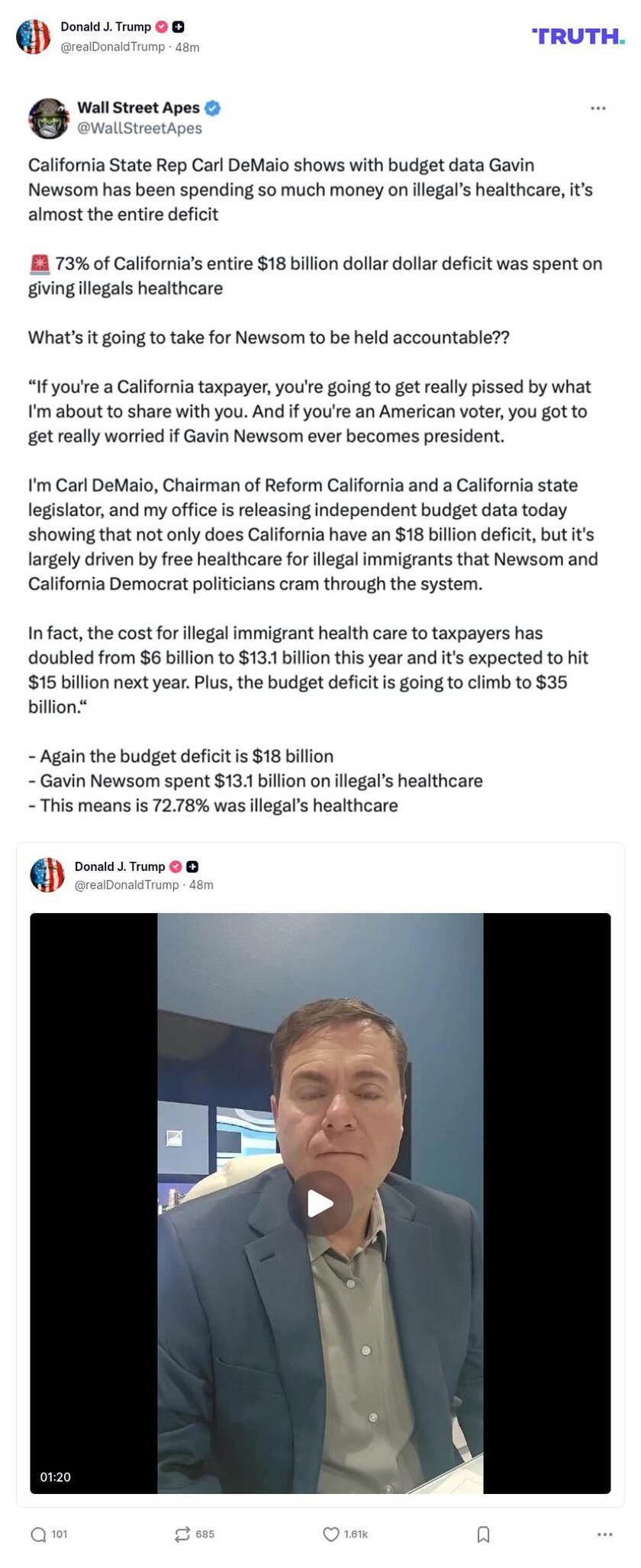Play the quoted video
Viewport: 641px width, 1568px height.
click(x=320, y=1204)
